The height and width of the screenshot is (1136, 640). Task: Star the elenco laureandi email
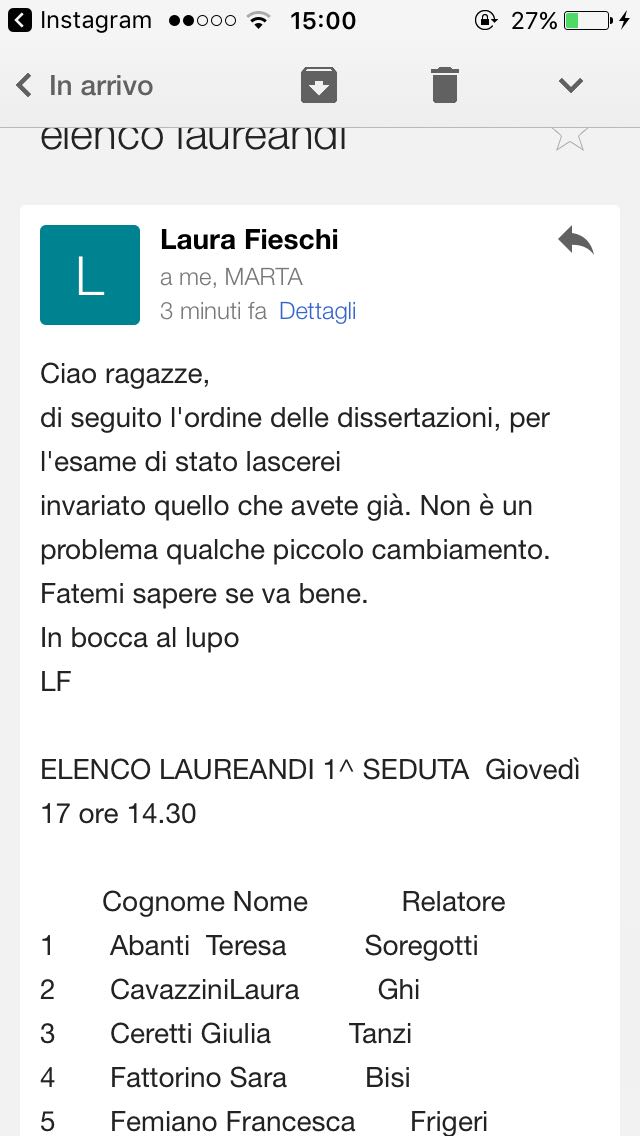pyautogui.click(x=570, y=138)
